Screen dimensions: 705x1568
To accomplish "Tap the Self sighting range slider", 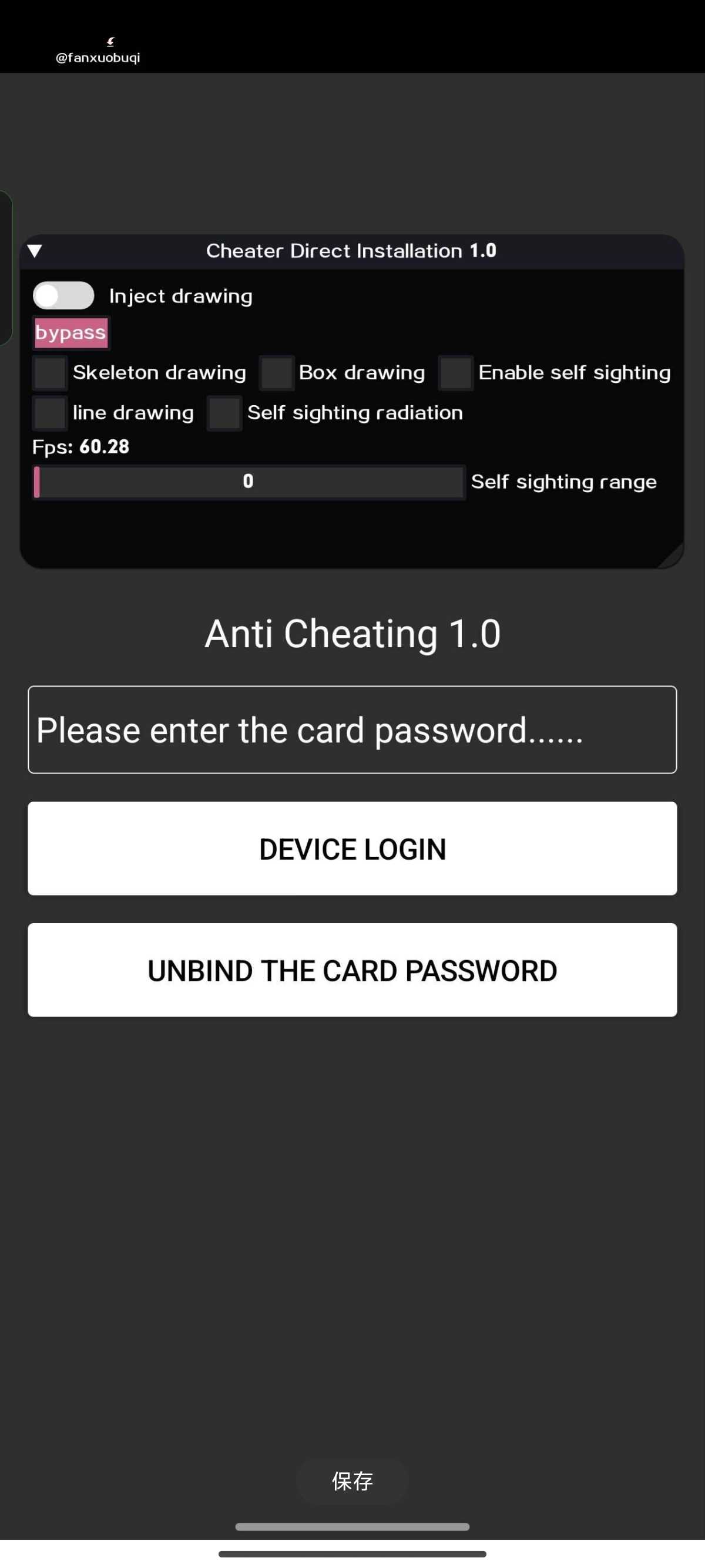I will click(249, 482).
